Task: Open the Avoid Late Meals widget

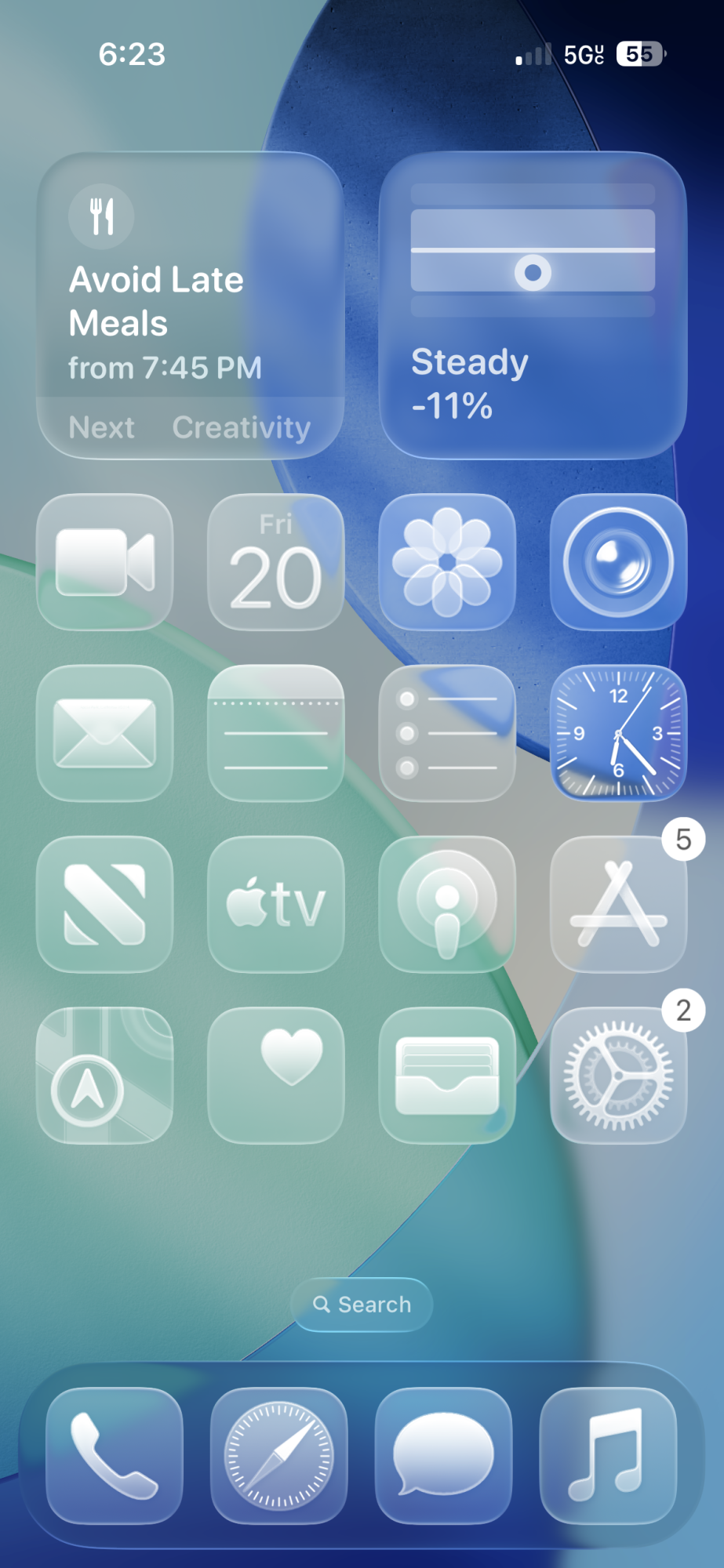Action: click(190, 306)
